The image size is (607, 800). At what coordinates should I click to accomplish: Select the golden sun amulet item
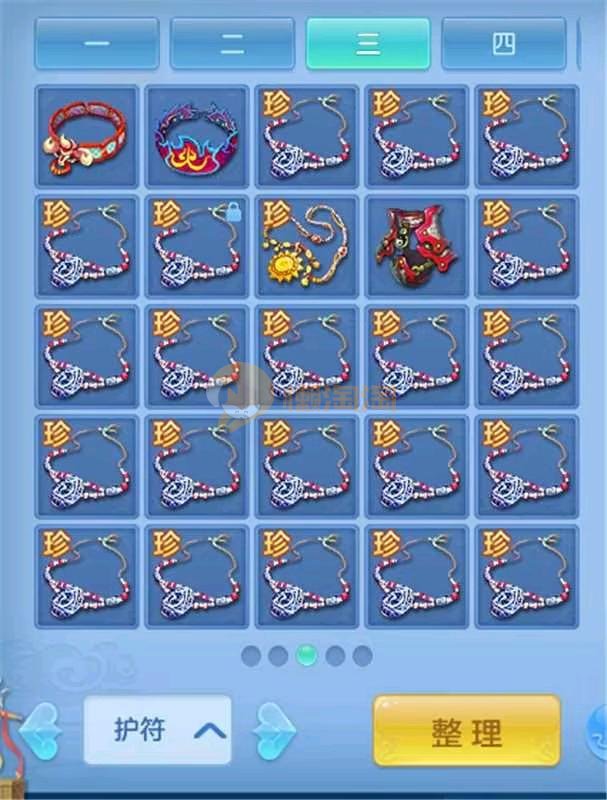[307, 246]
